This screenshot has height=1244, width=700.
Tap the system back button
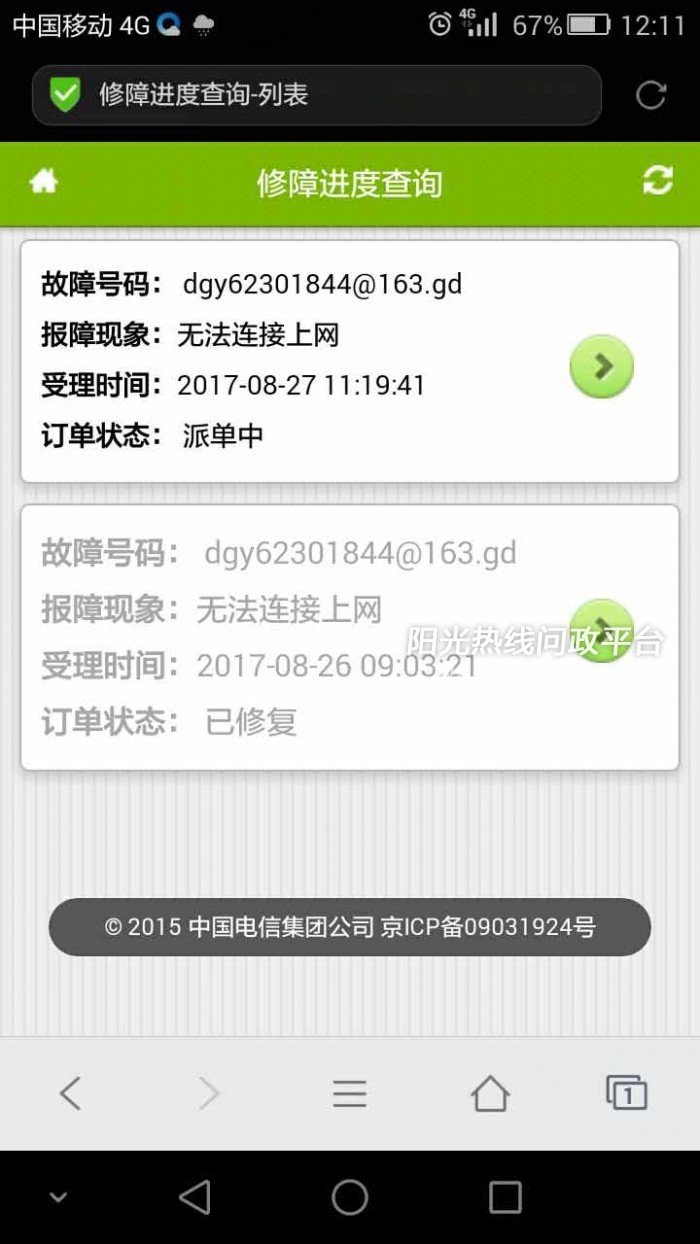pos(195,1197)
